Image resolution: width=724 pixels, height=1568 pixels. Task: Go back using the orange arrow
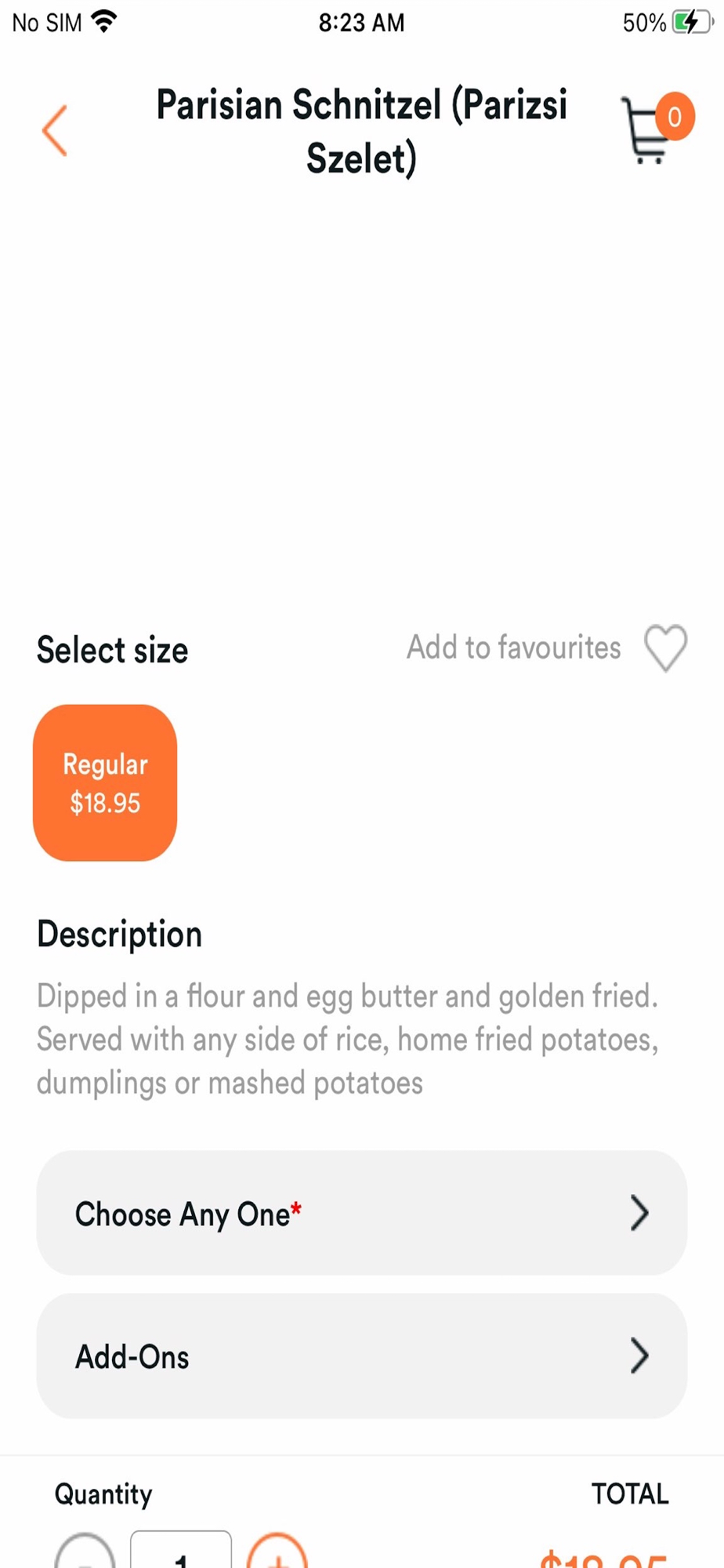55,131
